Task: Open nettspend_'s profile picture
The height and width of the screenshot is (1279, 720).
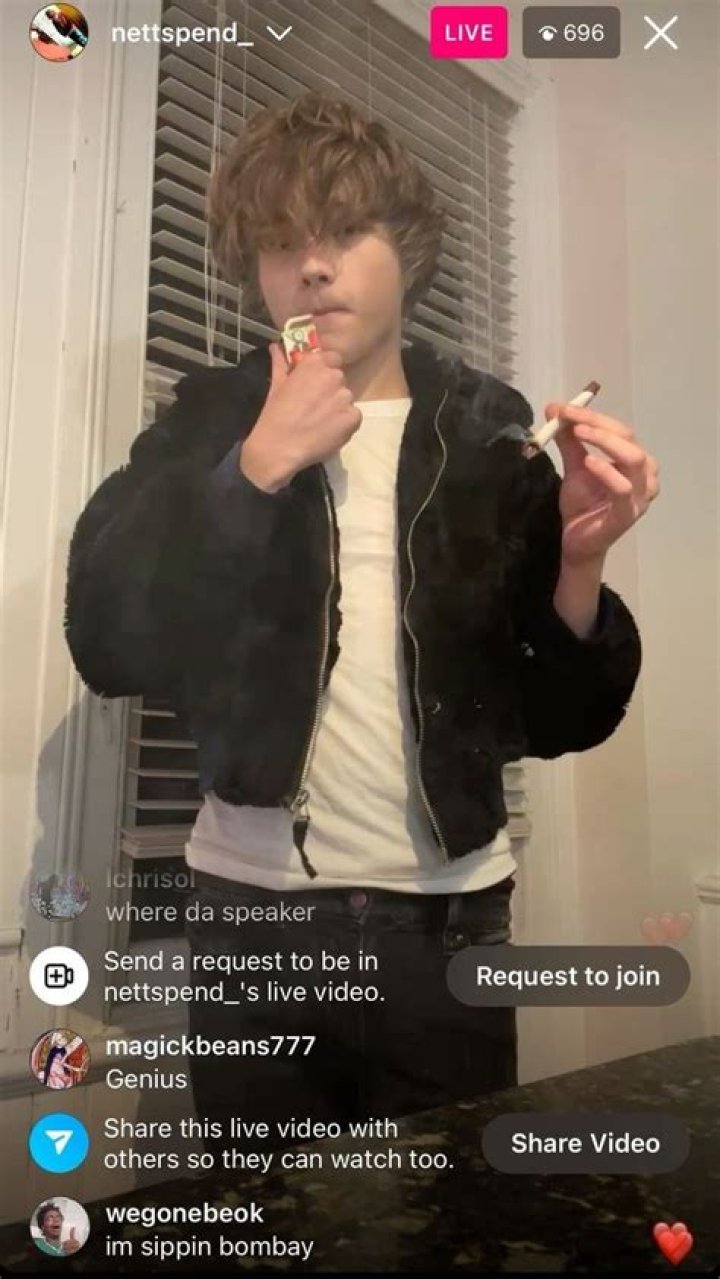Action: (x=58, y=32)
